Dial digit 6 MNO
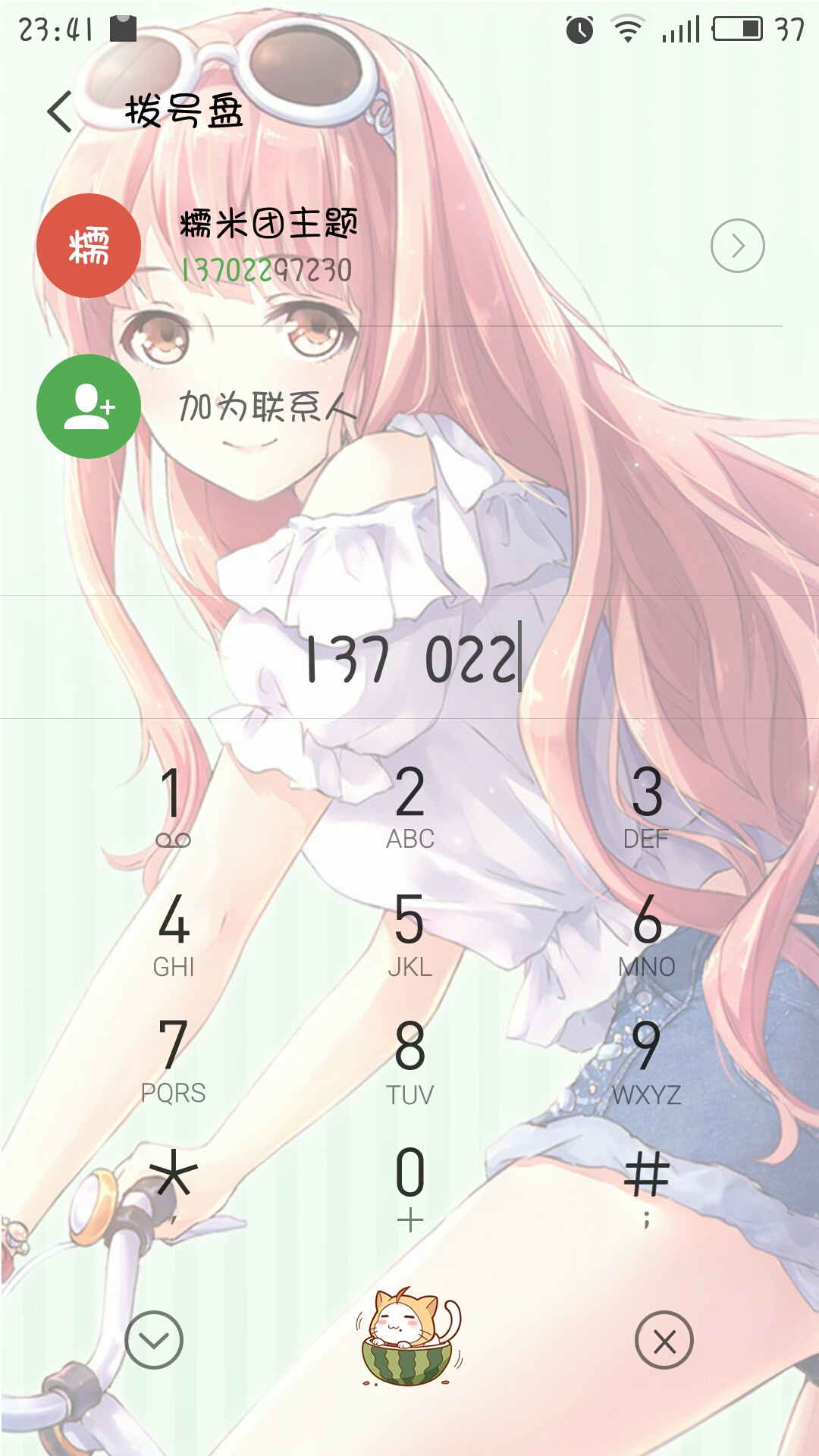Screen dimensions: 819x1456 [x=646, y=933]
